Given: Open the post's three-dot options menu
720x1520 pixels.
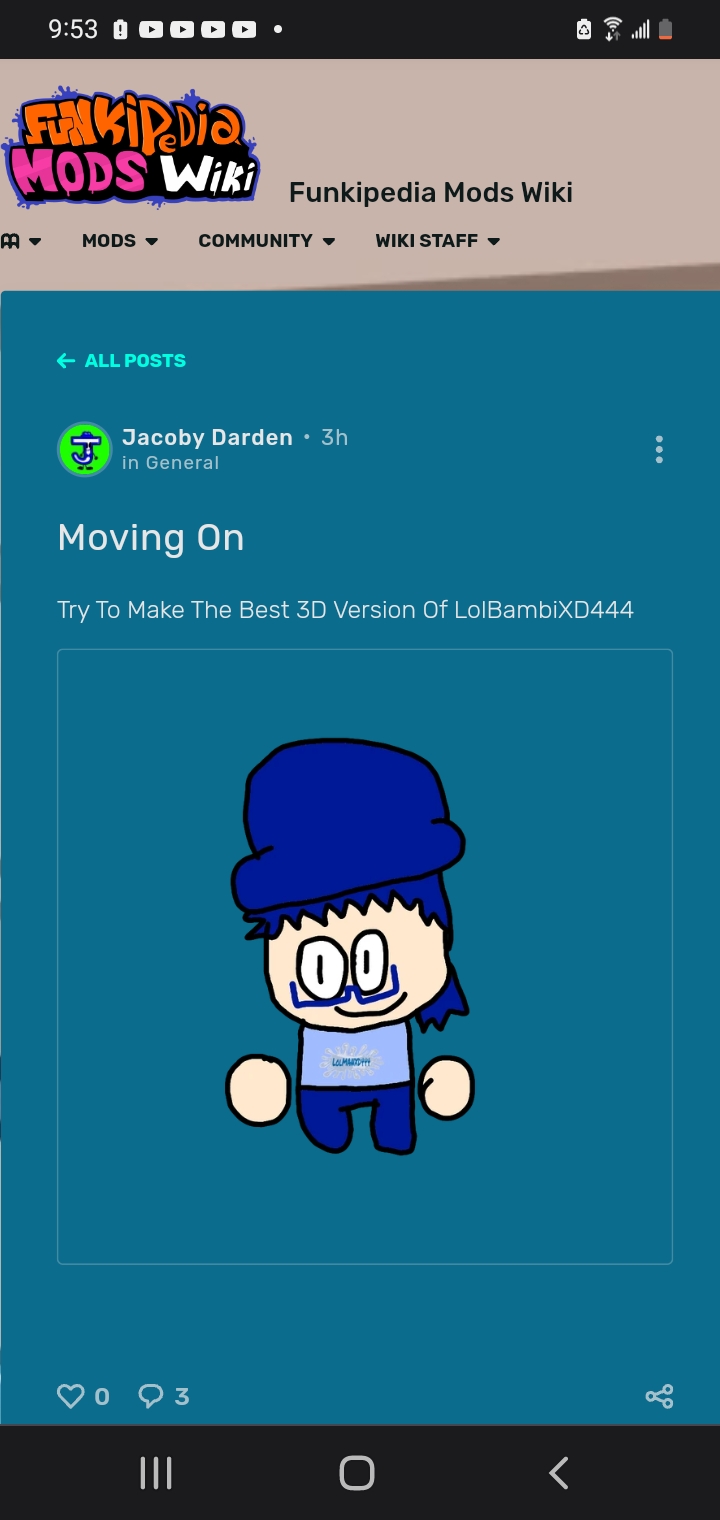Looking at the screenshot, I should pos(659,450).
